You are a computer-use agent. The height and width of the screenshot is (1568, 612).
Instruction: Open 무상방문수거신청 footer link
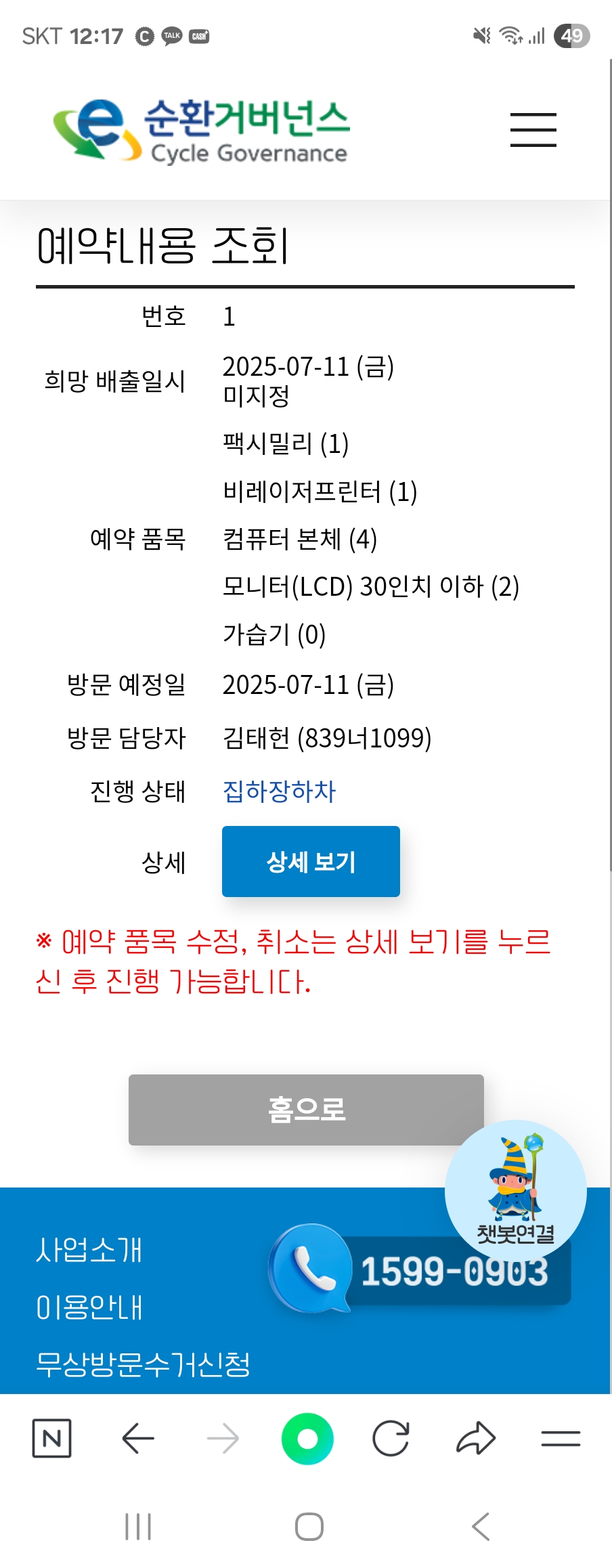coord(143,1364)
